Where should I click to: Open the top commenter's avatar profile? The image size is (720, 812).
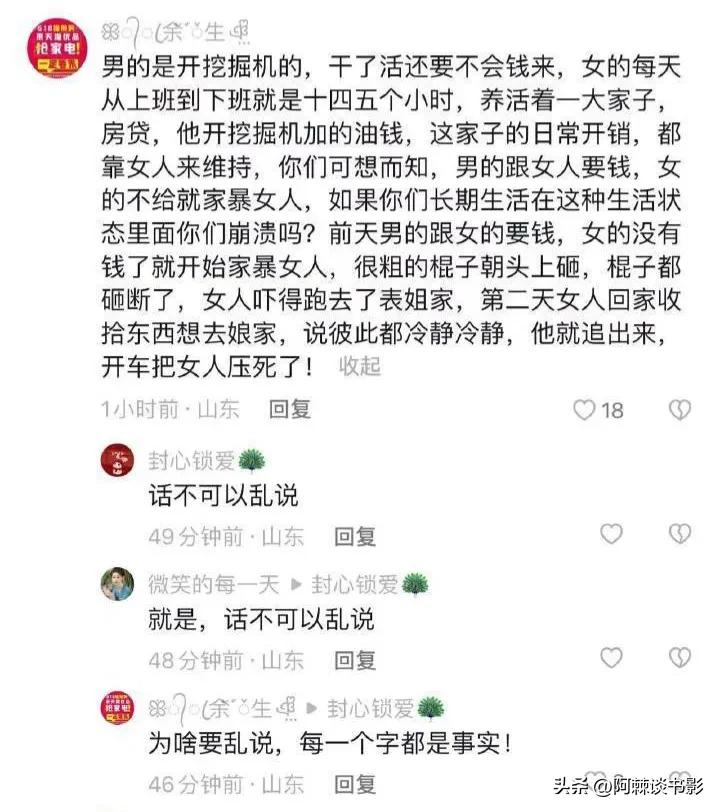[x=56, y=47]
